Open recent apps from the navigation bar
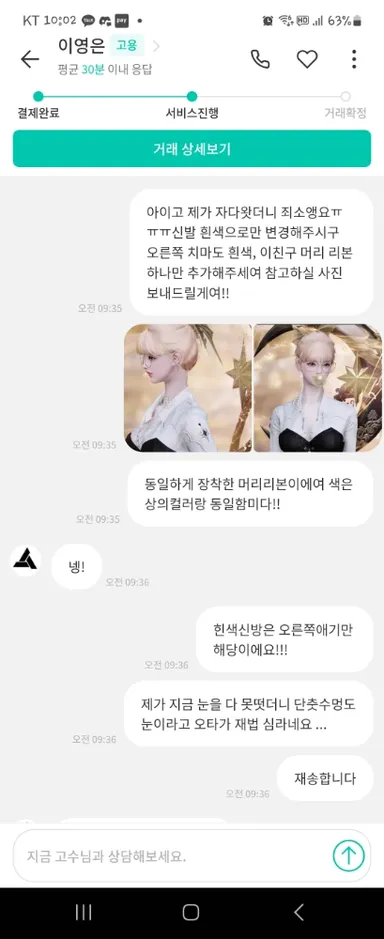 click(x=83, y=912)
